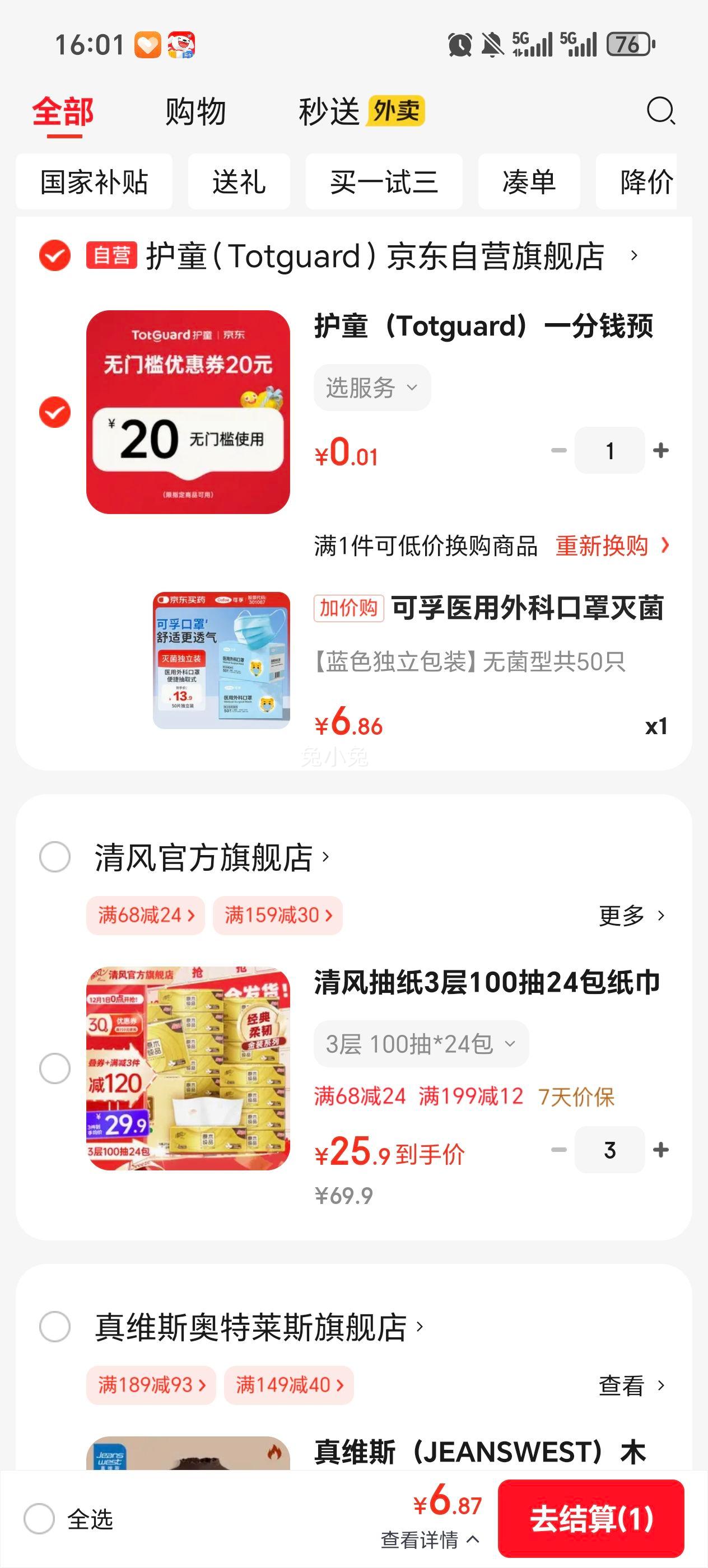Select the 凑单 filter chip

[528, 182]
